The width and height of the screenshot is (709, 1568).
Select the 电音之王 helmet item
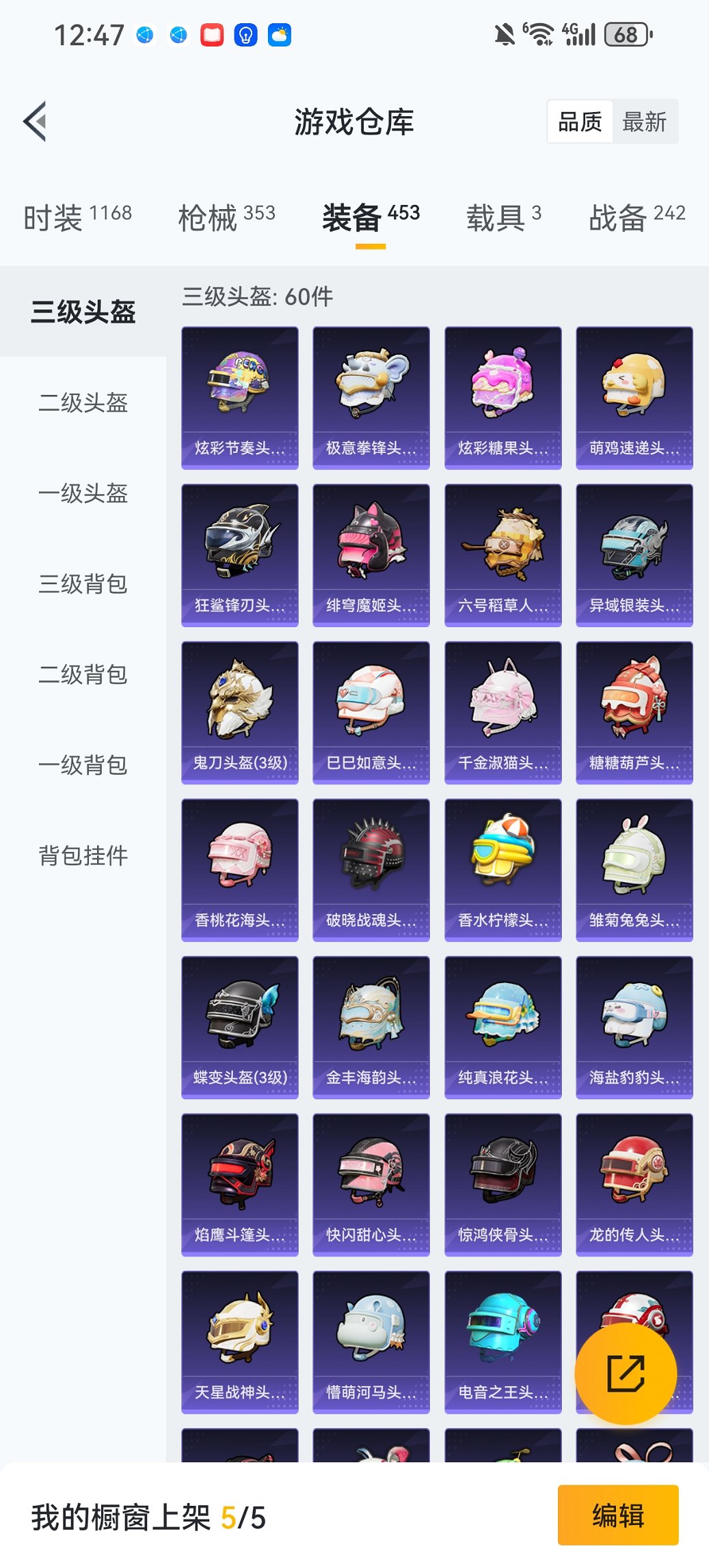point(503,1343)
